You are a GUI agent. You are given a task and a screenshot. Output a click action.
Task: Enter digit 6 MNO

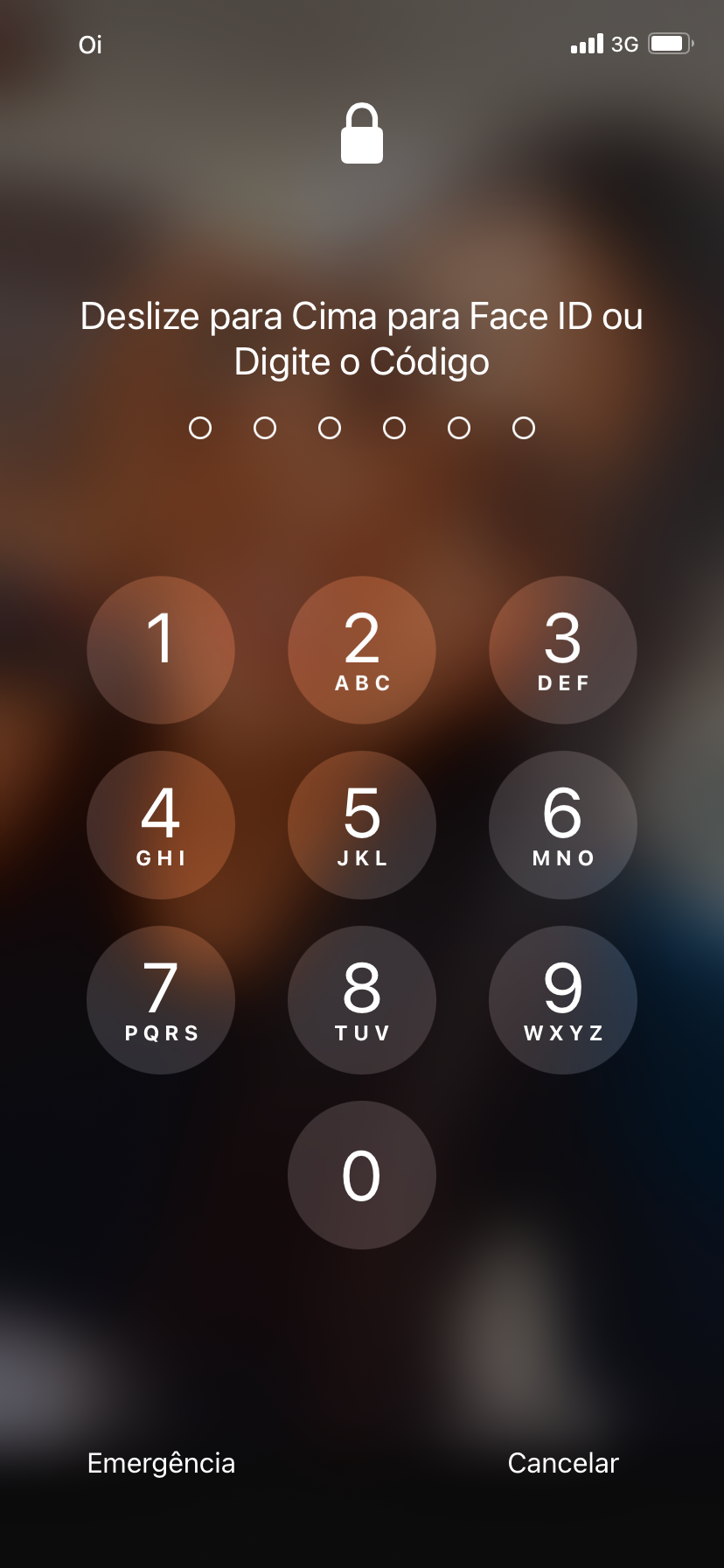pyautogui.click(x=563, y=825)
